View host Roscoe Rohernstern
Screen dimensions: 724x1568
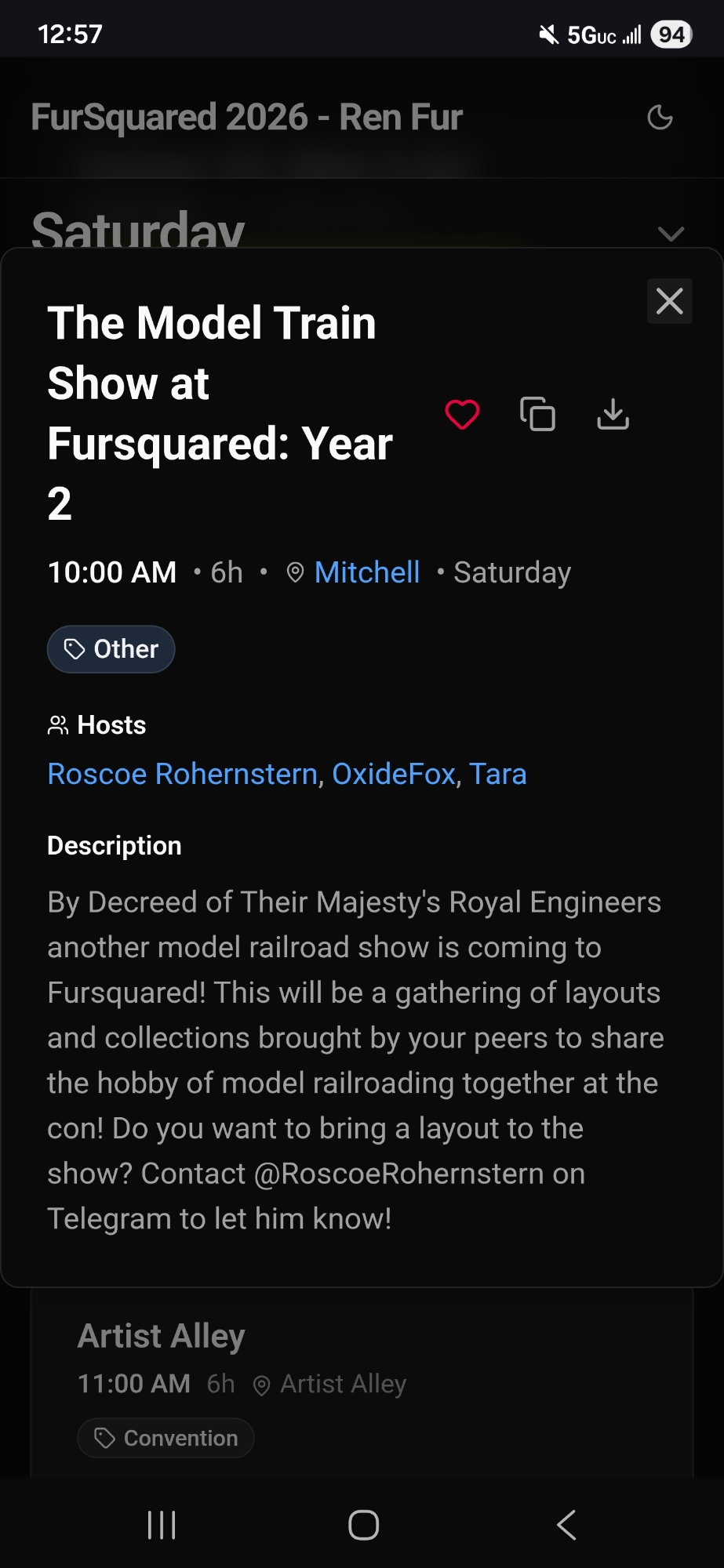tap(182, 774)
